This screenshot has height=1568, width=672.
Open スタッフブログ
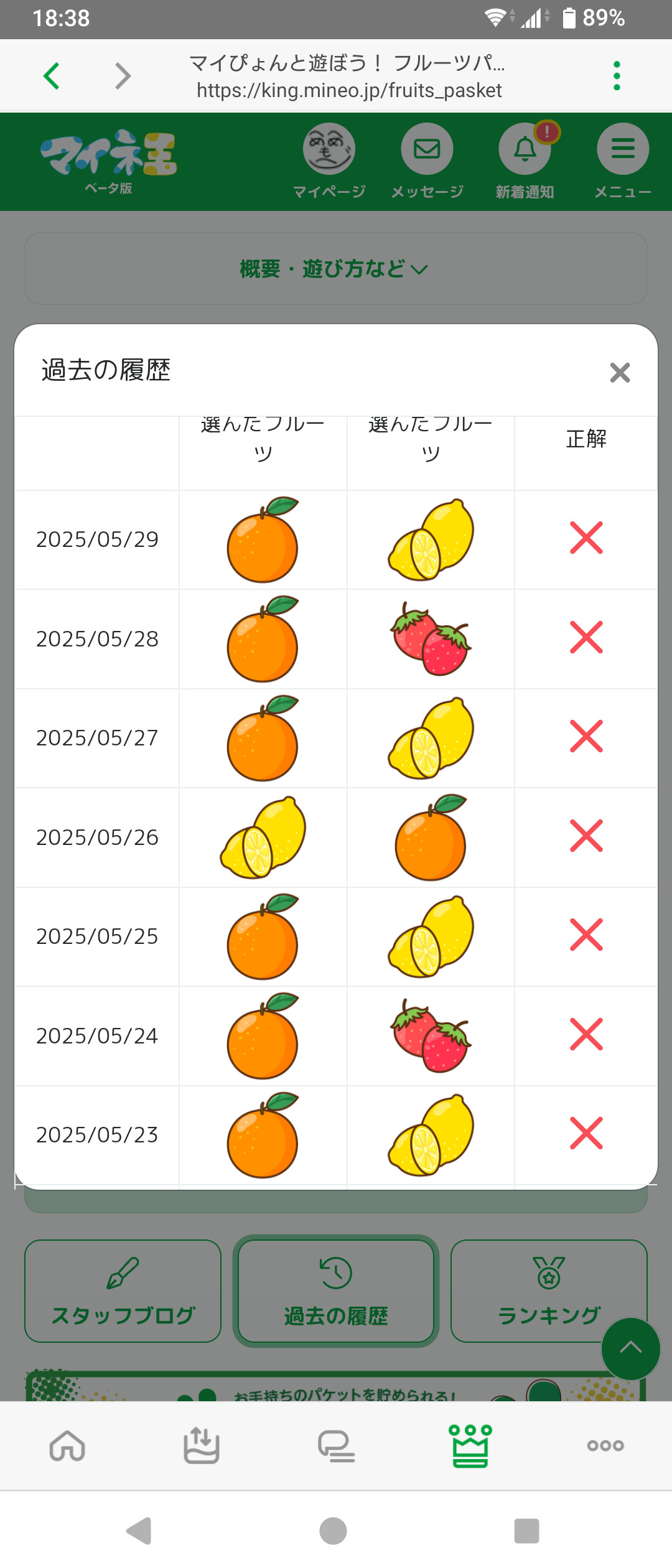pyautogui.click(x=123, y=1290)
